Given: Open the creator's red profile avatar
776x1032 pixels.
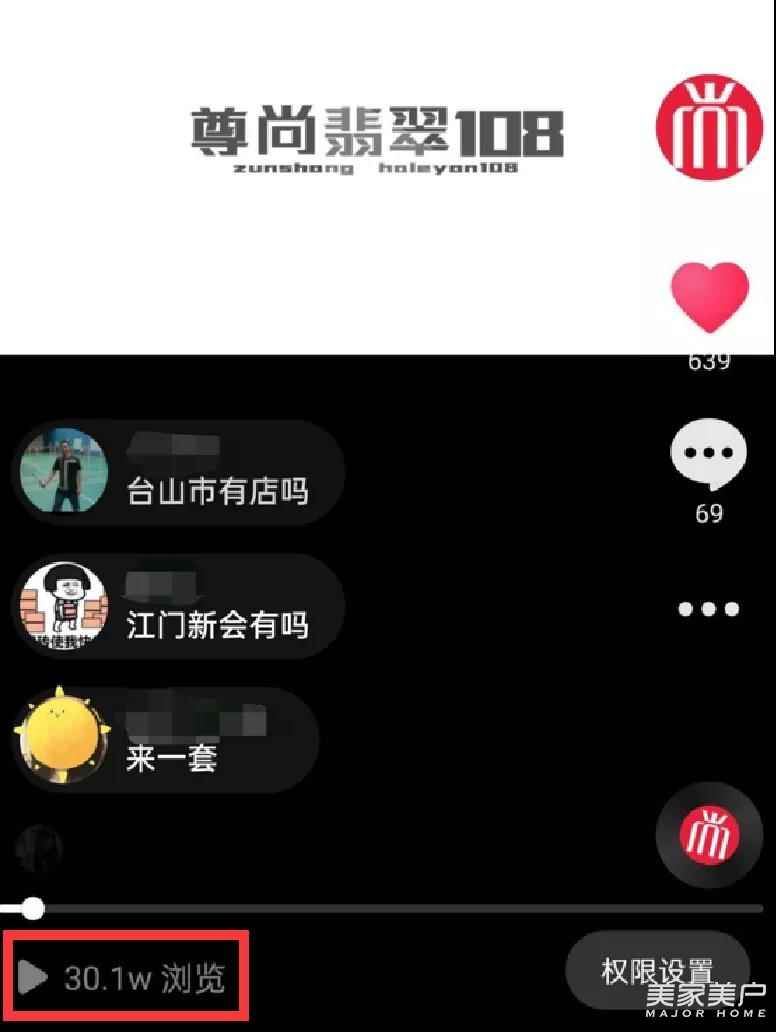Looking at the screenshot, I should (709, 125).
